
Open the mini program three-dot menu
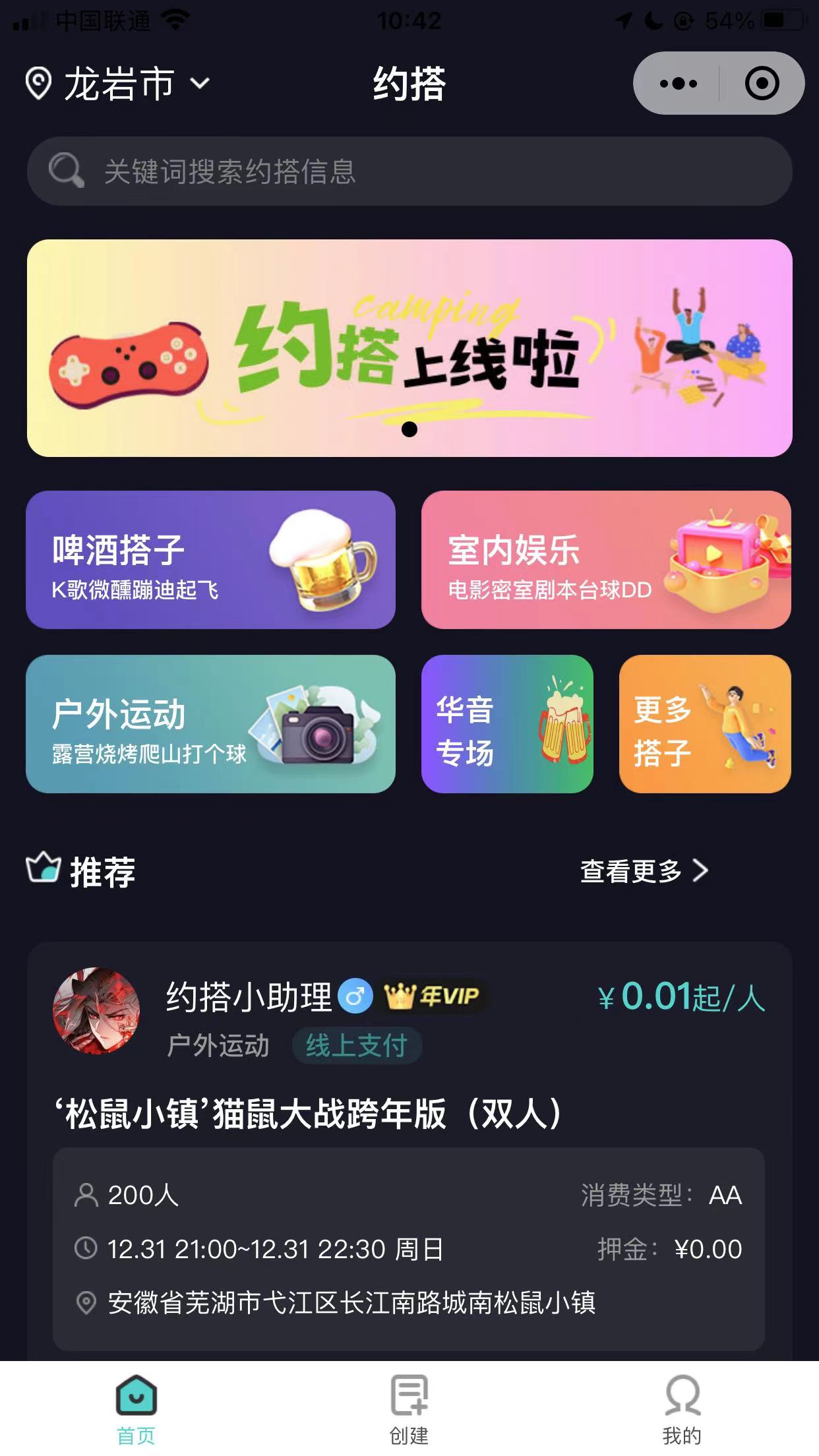click(x=678, y=84)
